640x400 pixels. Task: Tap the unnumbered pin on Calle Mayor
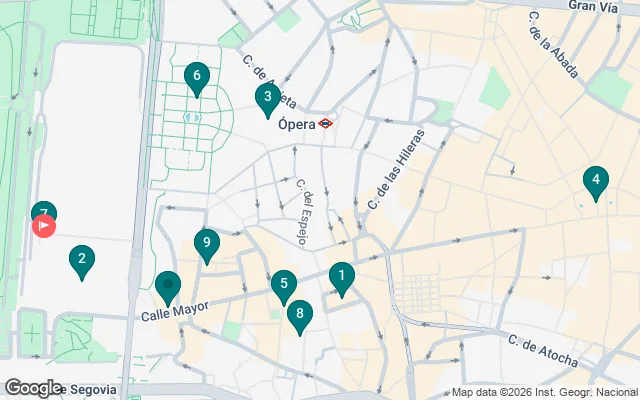(168, 286)
